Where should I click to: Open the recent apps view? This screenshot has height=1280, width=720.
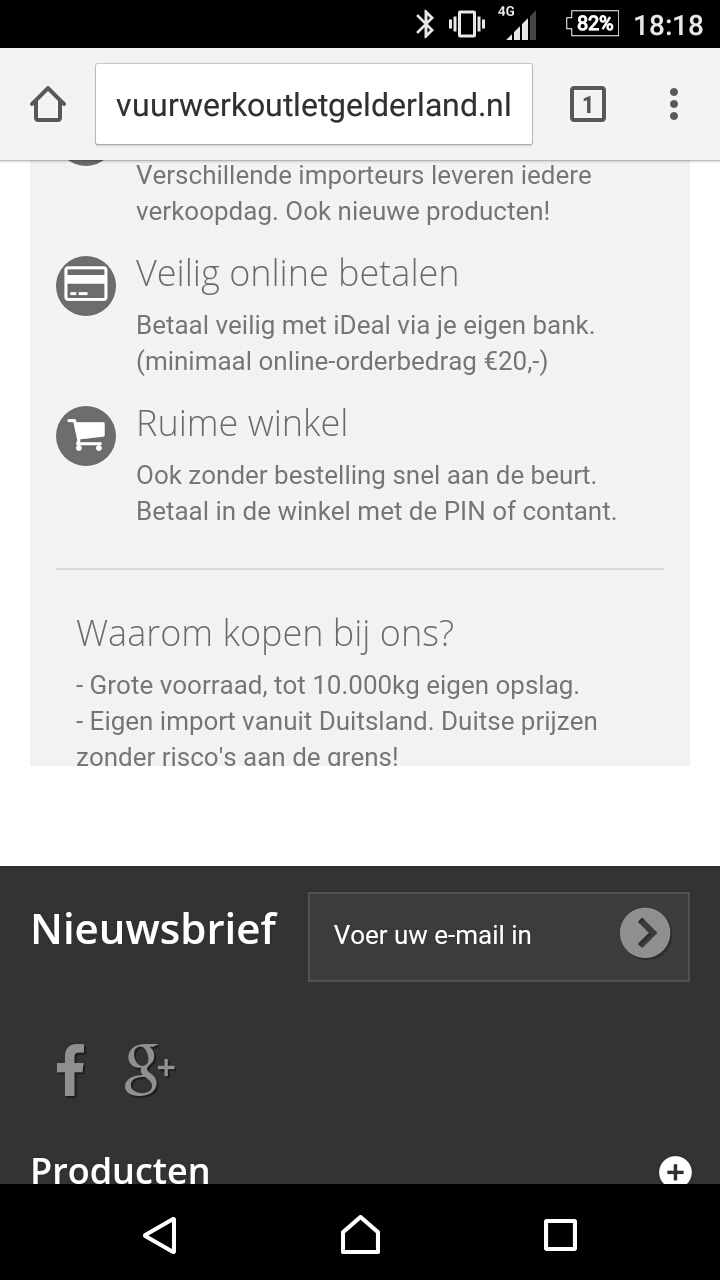(x=560, y=1235)
